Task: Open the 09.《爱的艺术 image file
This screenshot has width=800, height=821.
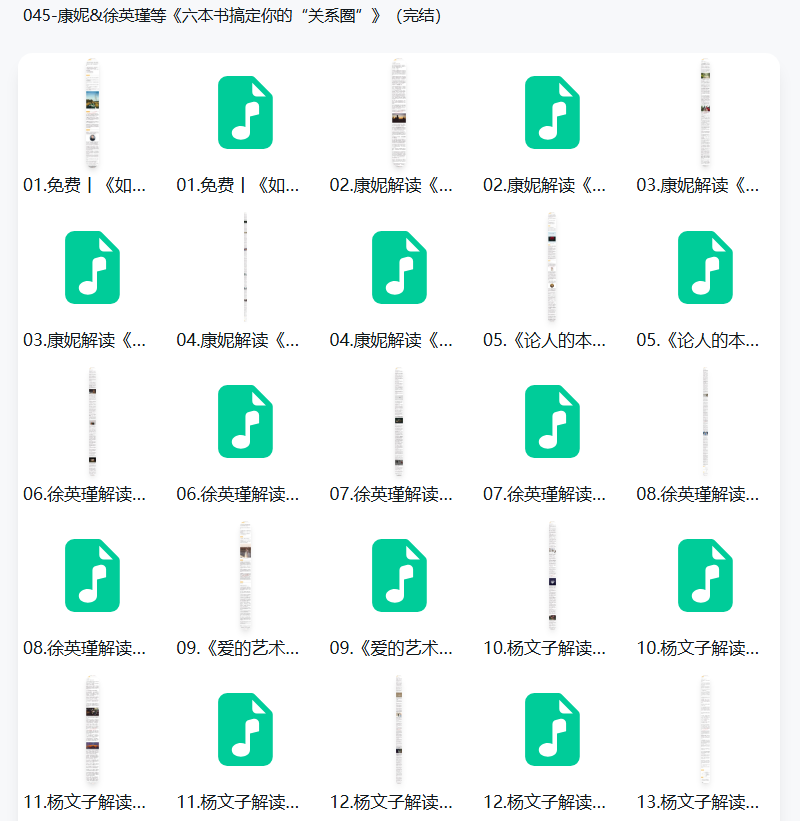Action: (x=245, y=575)
